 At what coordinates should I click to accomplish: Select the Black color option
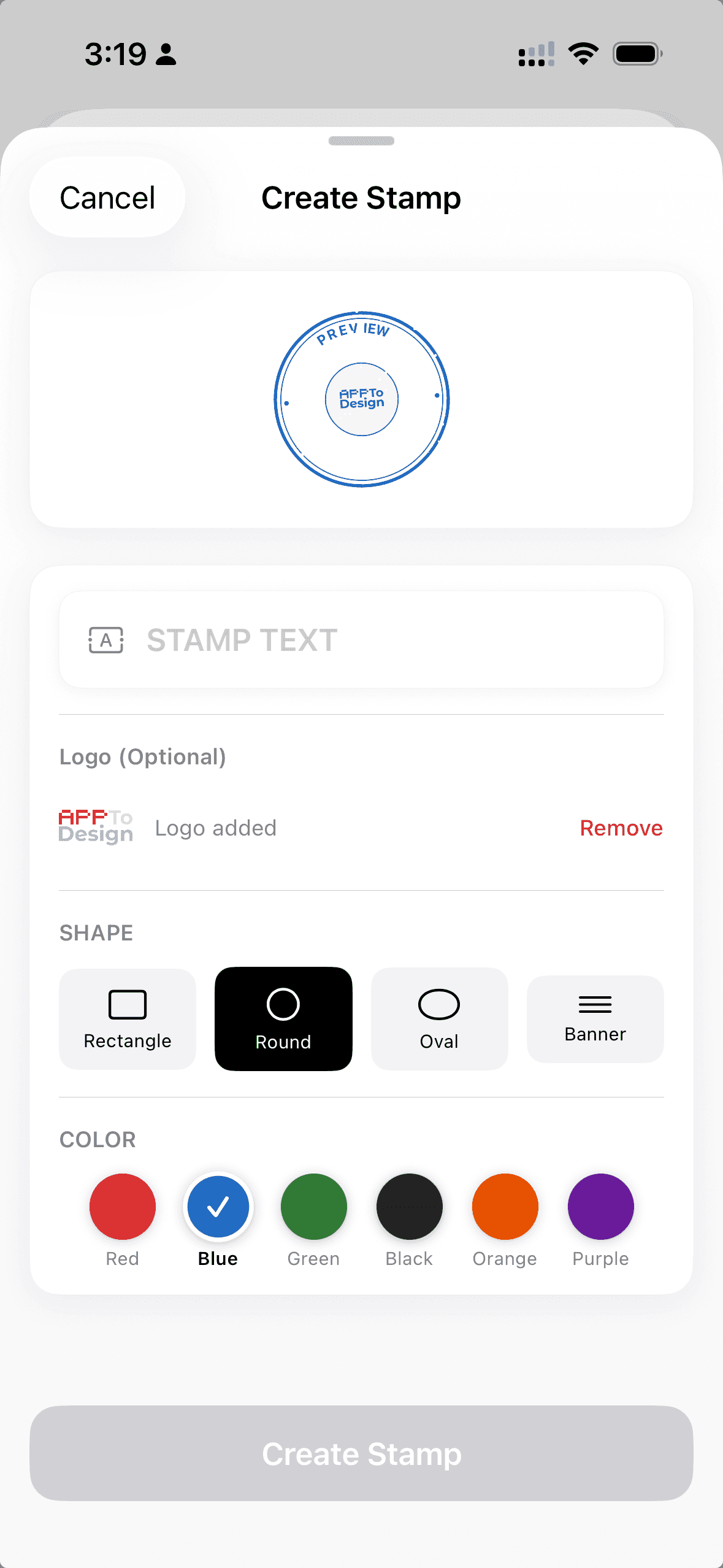pos(408,1206)
